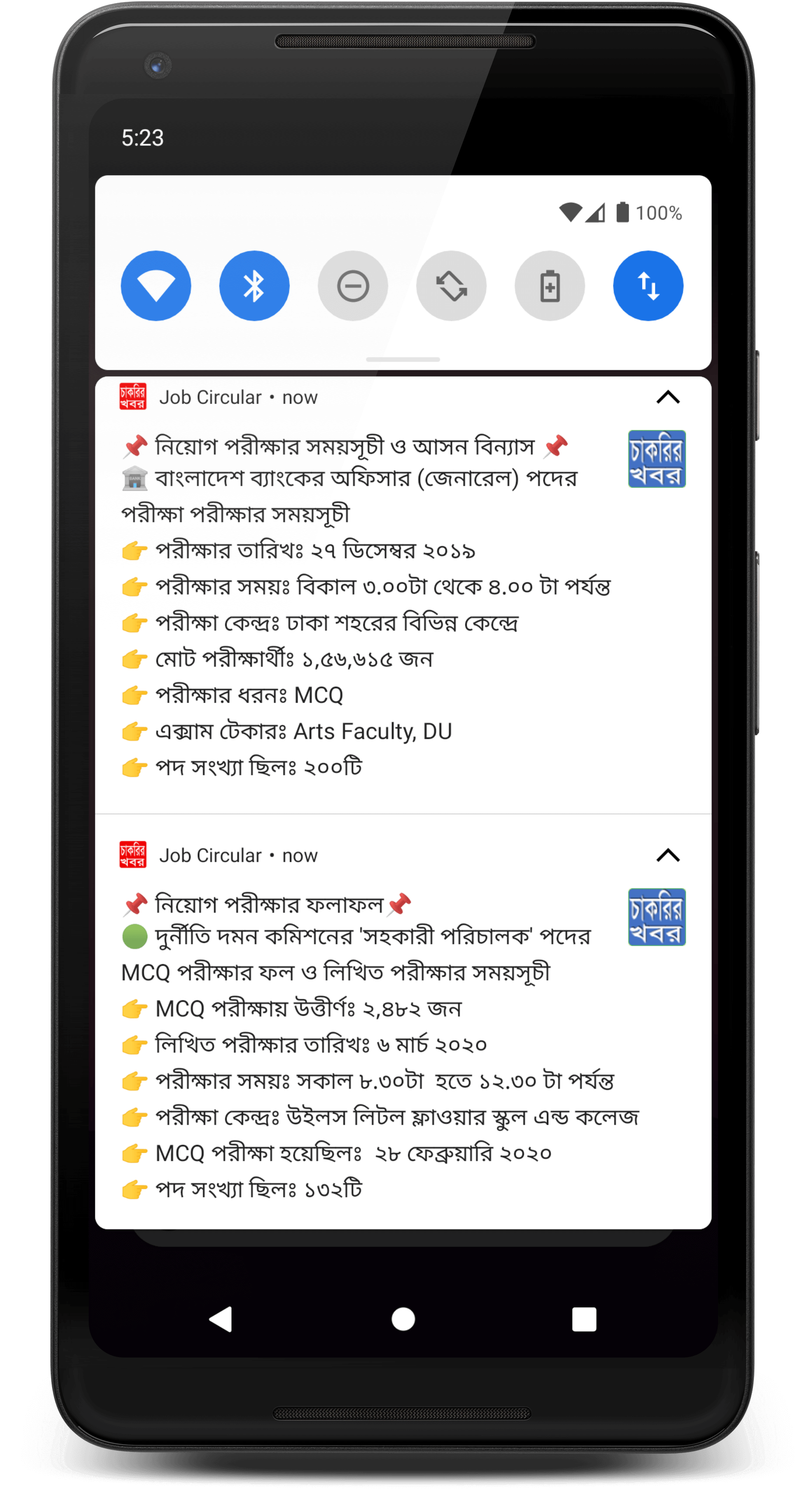Turn off Wi-Fi quick setting
Viewport: 812px width, 1511px height.
coord(156,285)
